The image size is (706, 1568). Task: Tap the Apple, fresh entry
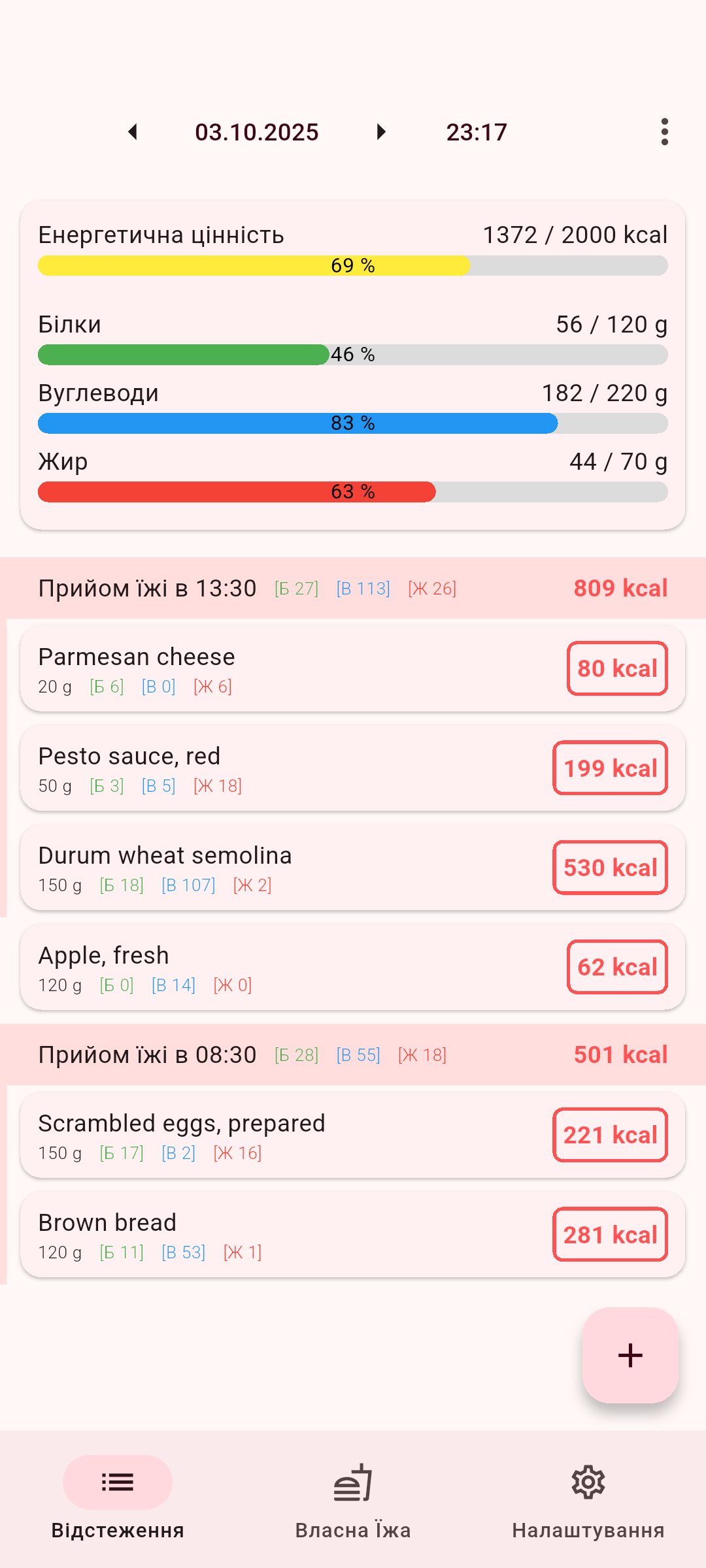[x=288, y=967]
